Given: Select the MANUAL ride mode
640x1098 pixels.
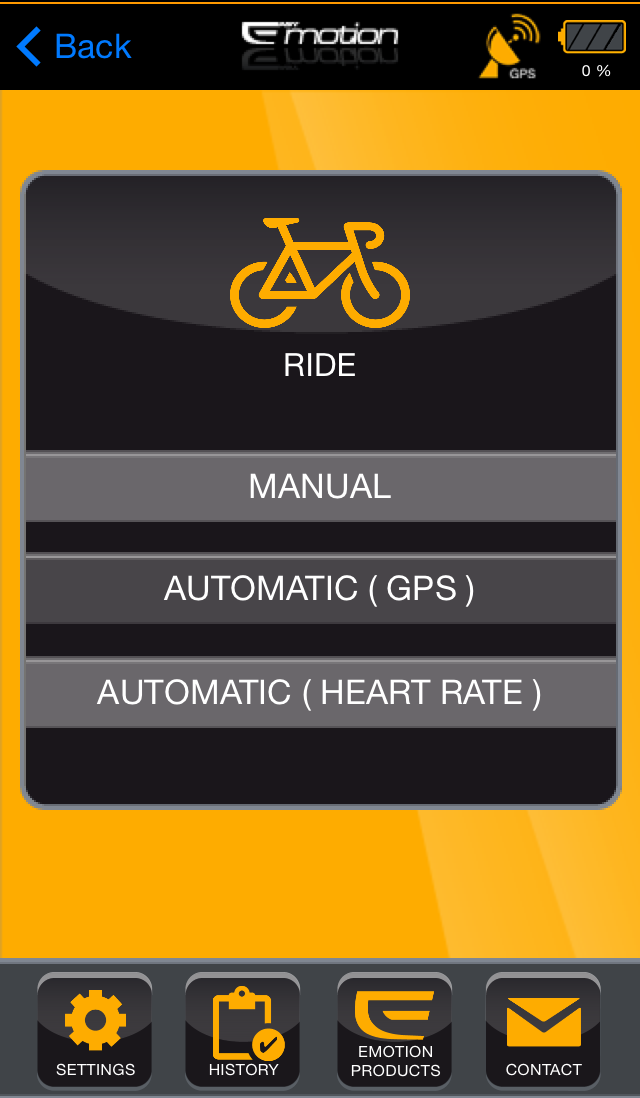Looking at the screenshot, I should point(320,487).
